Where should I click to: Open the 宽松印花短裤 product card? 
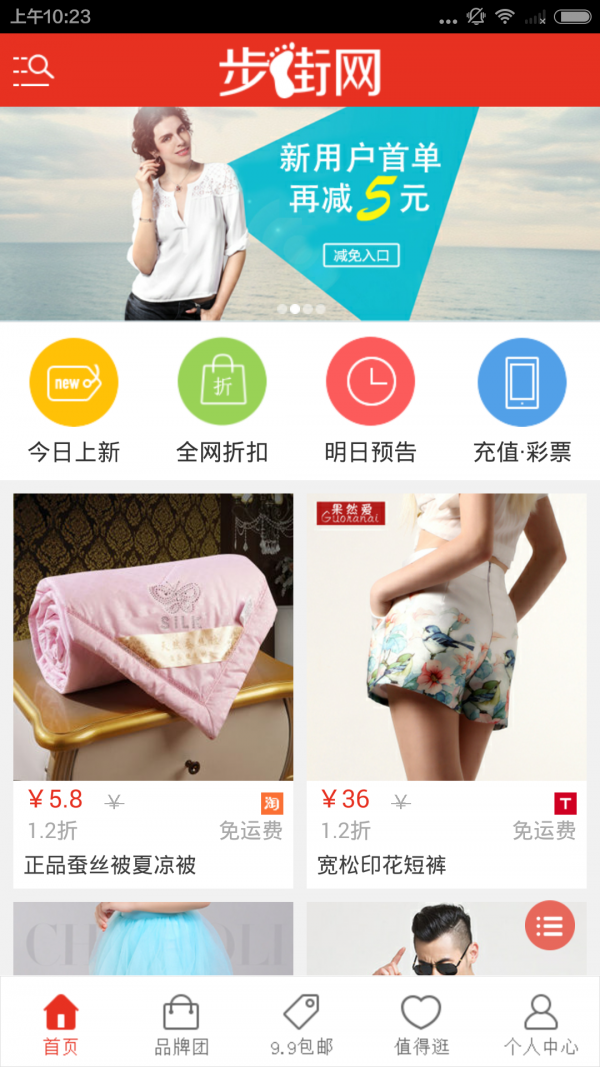pos(446,690)
